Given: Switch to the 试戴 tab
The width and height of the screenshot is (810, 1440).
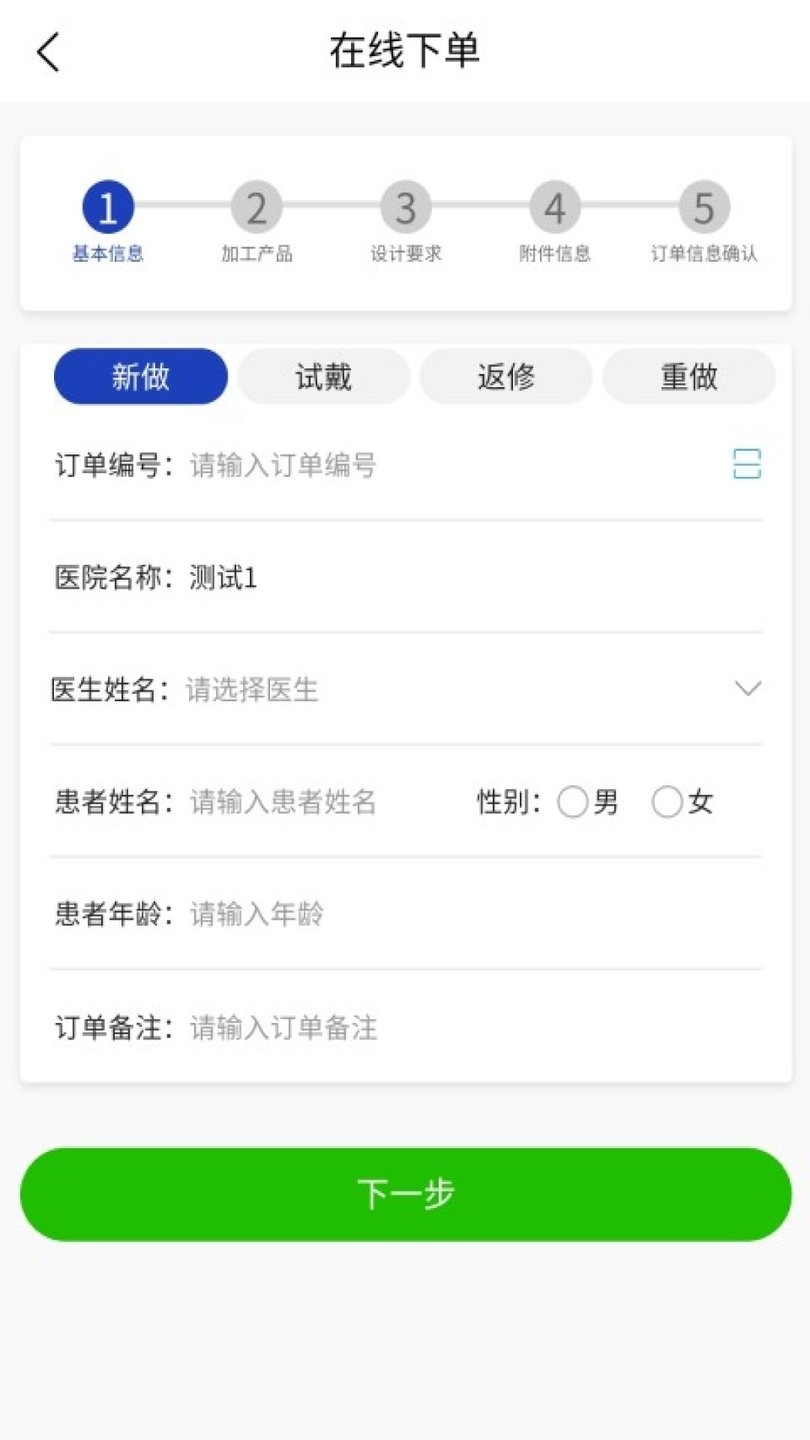Looking at the screenshot, I should pos(323,376).
